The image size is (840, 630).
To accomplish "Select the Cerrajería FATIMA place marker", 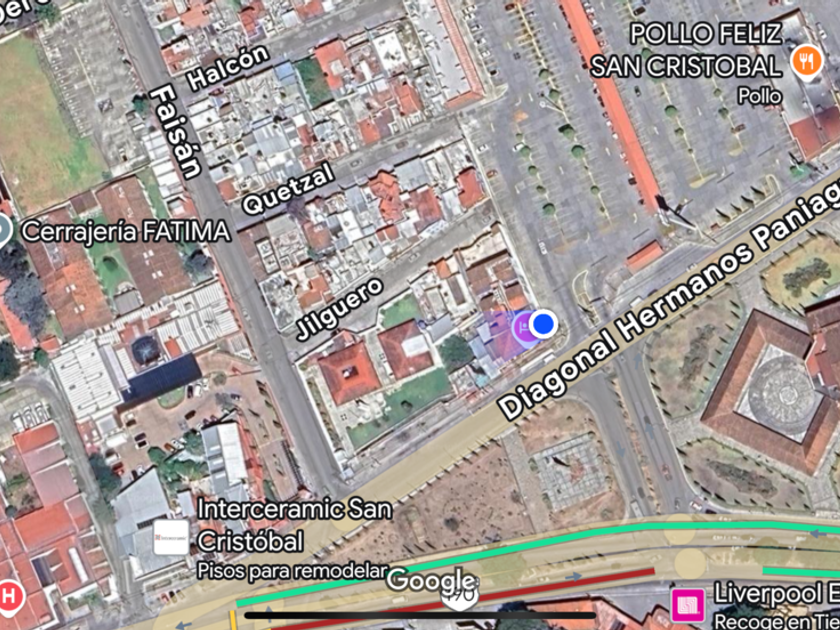I will click(x=4, y=231).
